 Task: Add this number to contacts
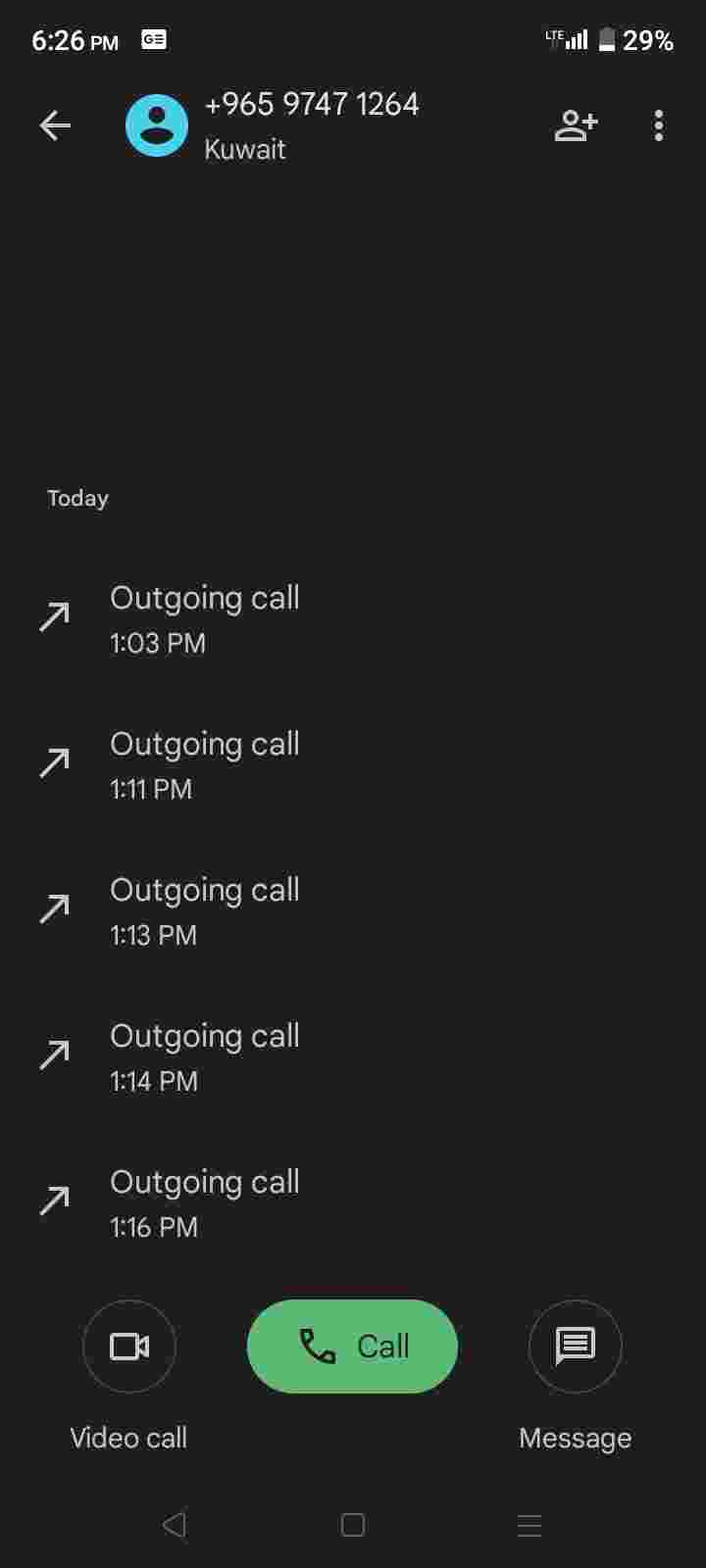576,125
